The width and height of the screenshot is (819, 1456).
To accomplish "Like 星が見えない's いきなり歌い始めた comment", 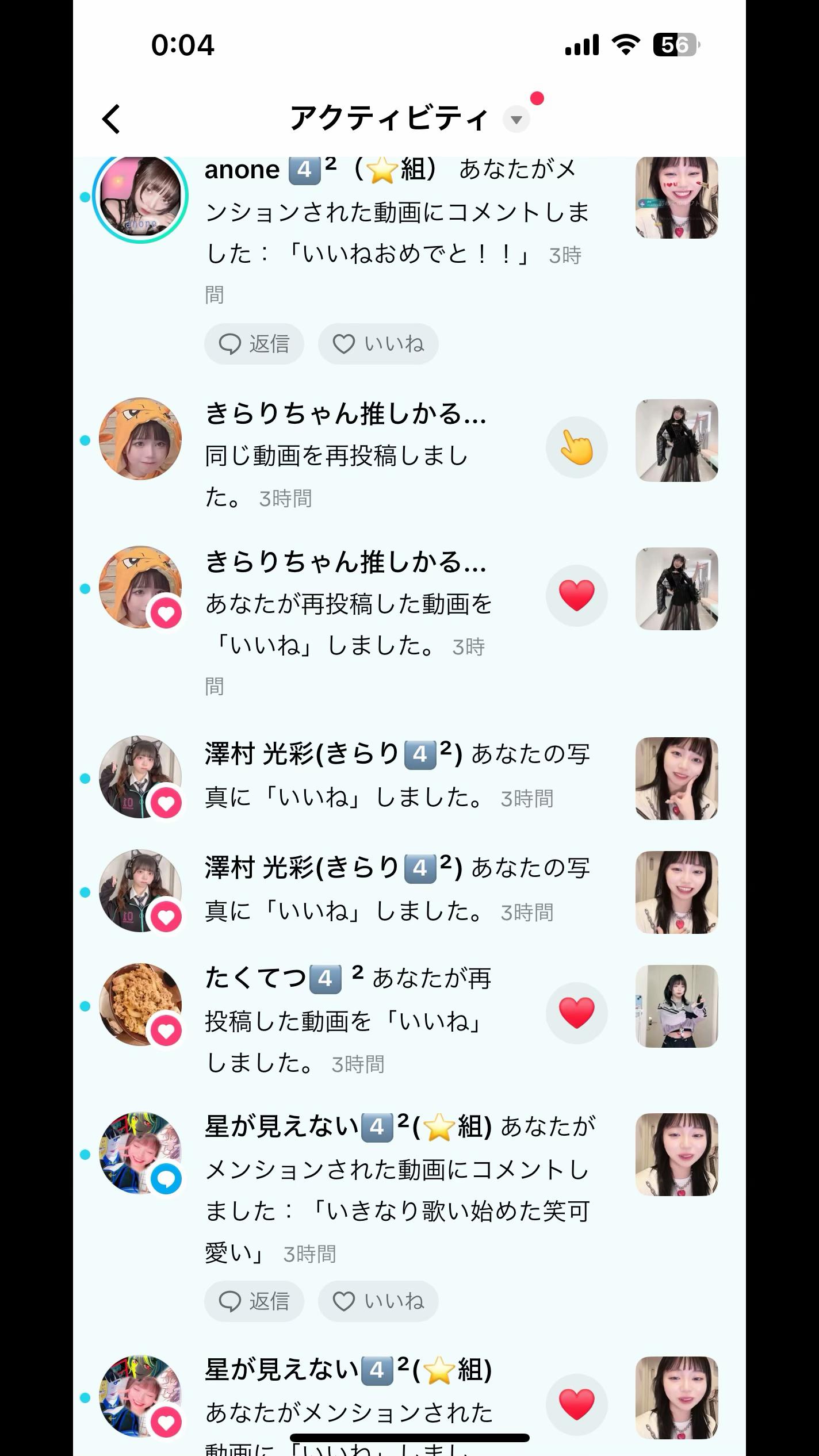I will coord(378,1301).
